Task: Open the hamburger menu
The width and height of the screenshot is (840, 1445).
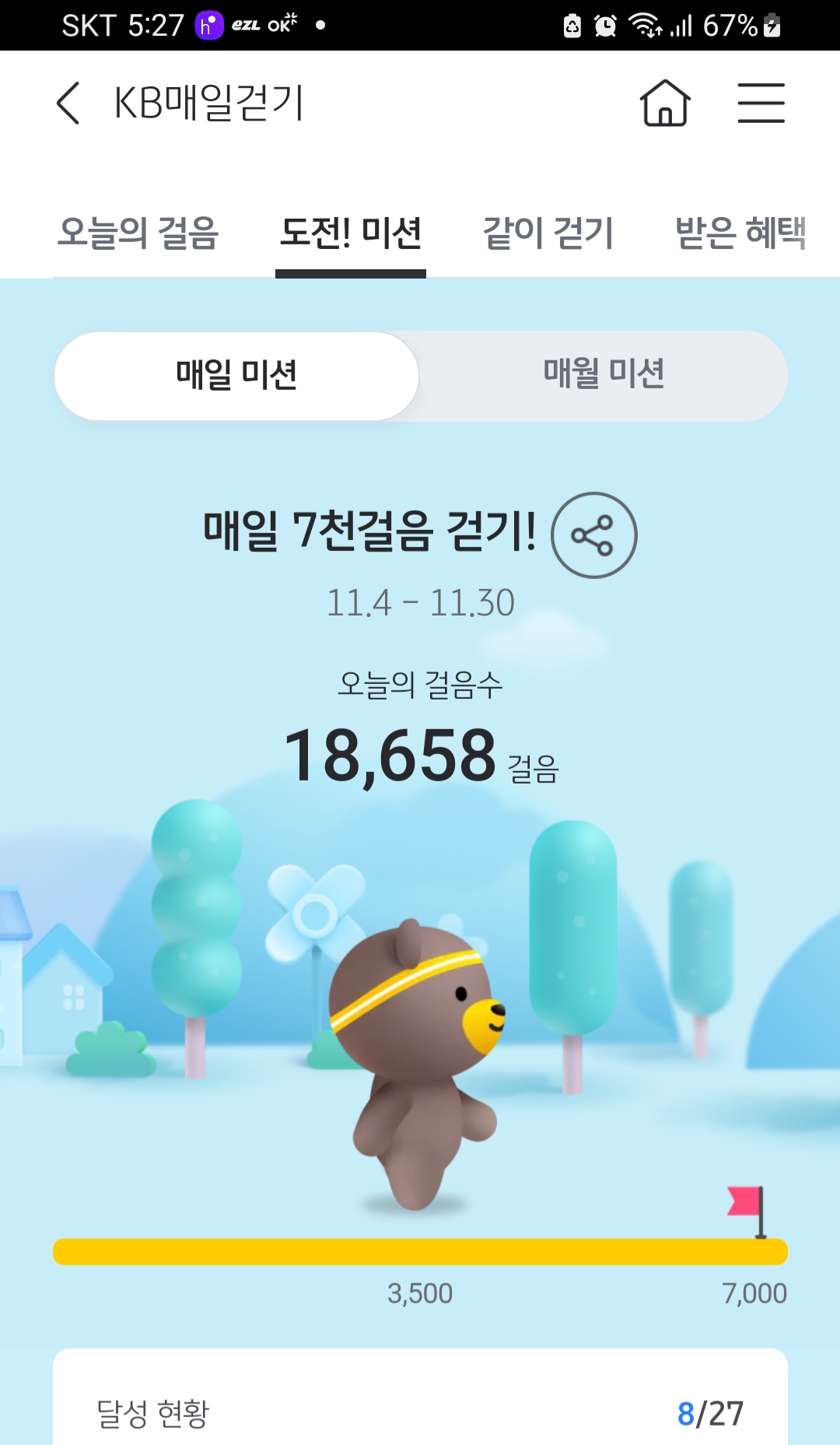Action: (761, 103)
